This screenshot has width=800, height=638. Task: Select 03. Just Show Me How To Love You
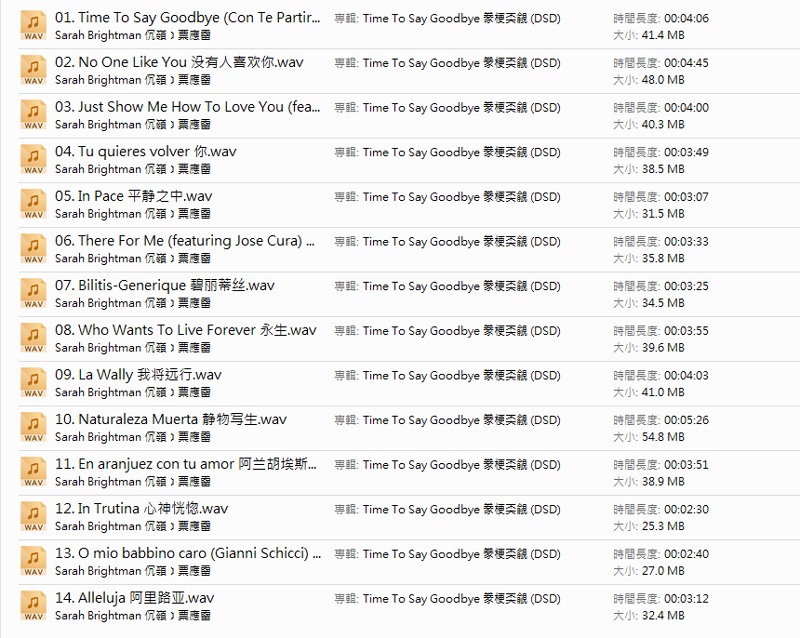[x=187, y=107]
